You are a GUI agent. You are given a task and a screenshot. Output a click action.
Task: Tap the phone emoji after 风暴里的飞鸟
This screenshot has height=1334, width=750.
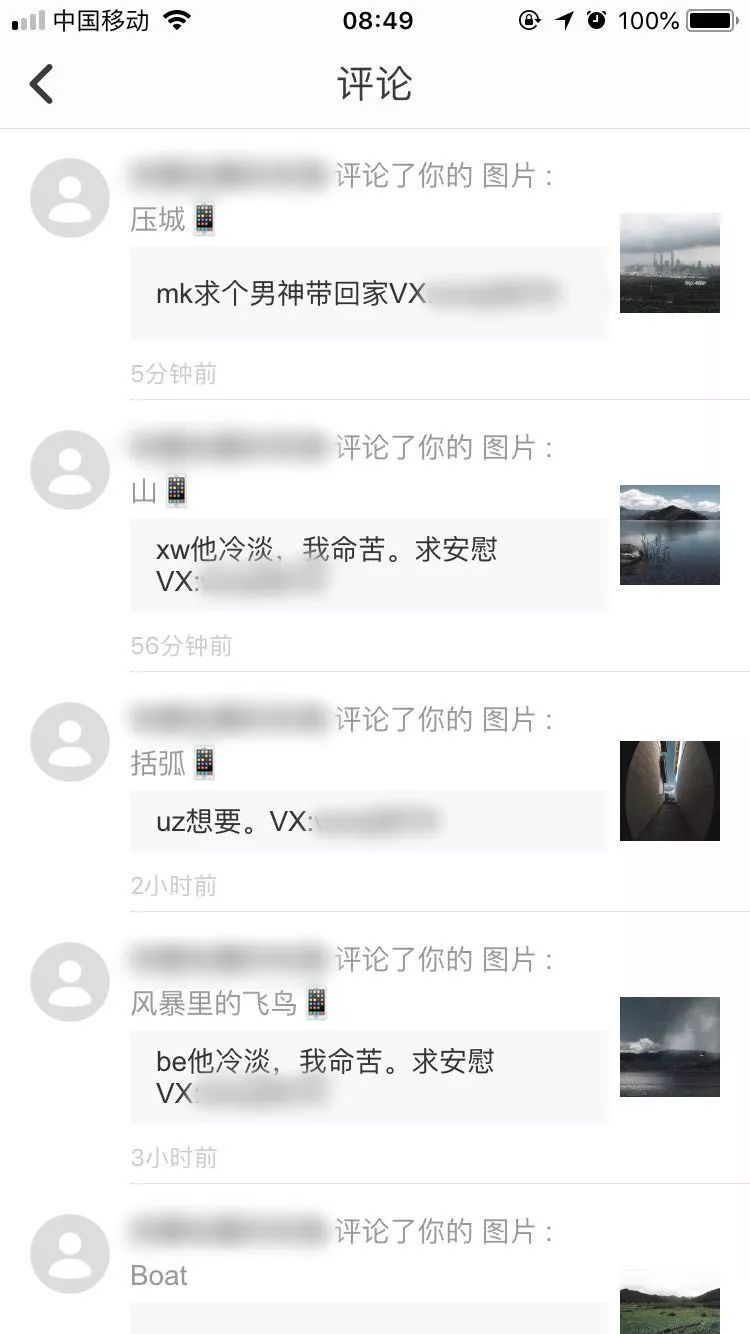318,1002
